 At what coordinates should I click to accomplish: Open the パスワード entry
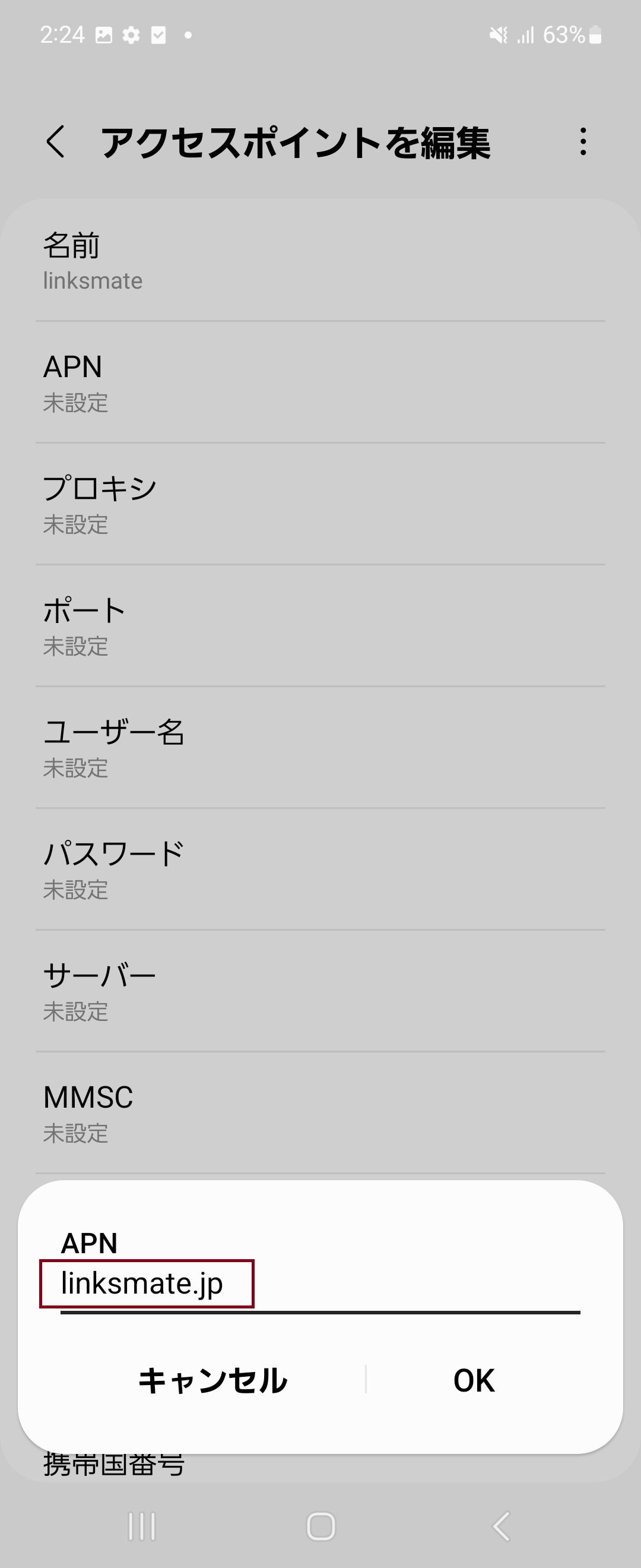[x=320, y=871]
